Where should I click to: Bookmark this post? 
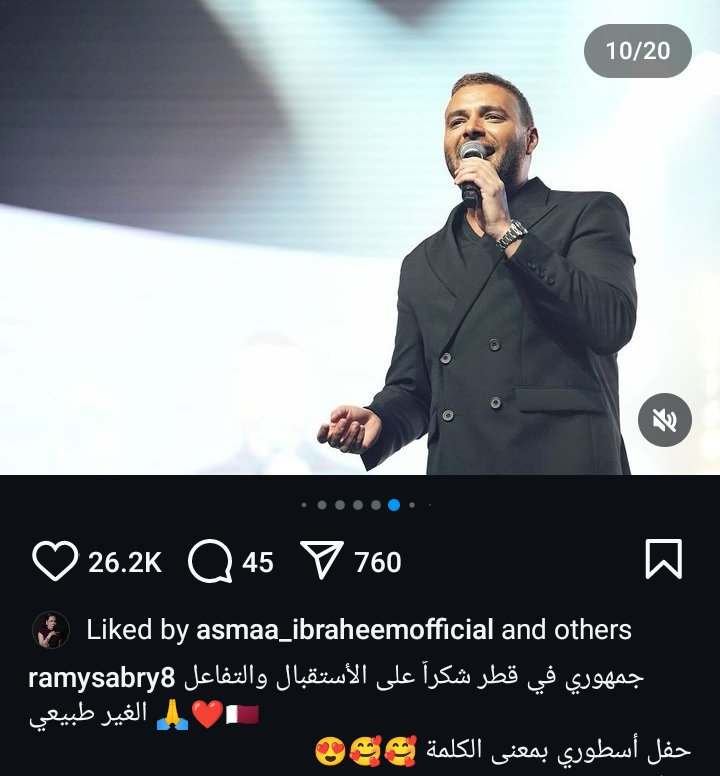tap(663, 559)
